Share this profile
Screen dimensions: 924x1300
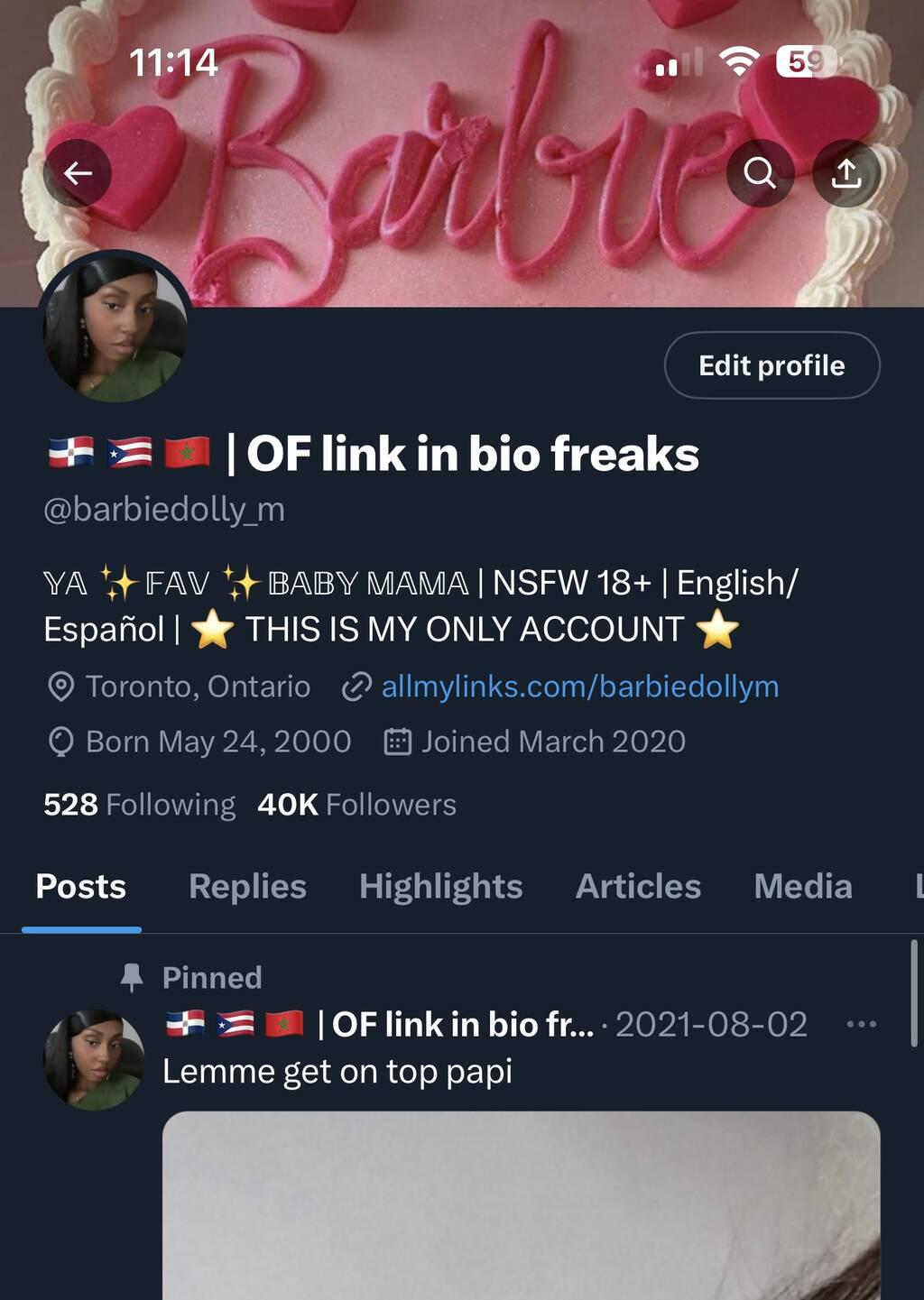(845, 173)
